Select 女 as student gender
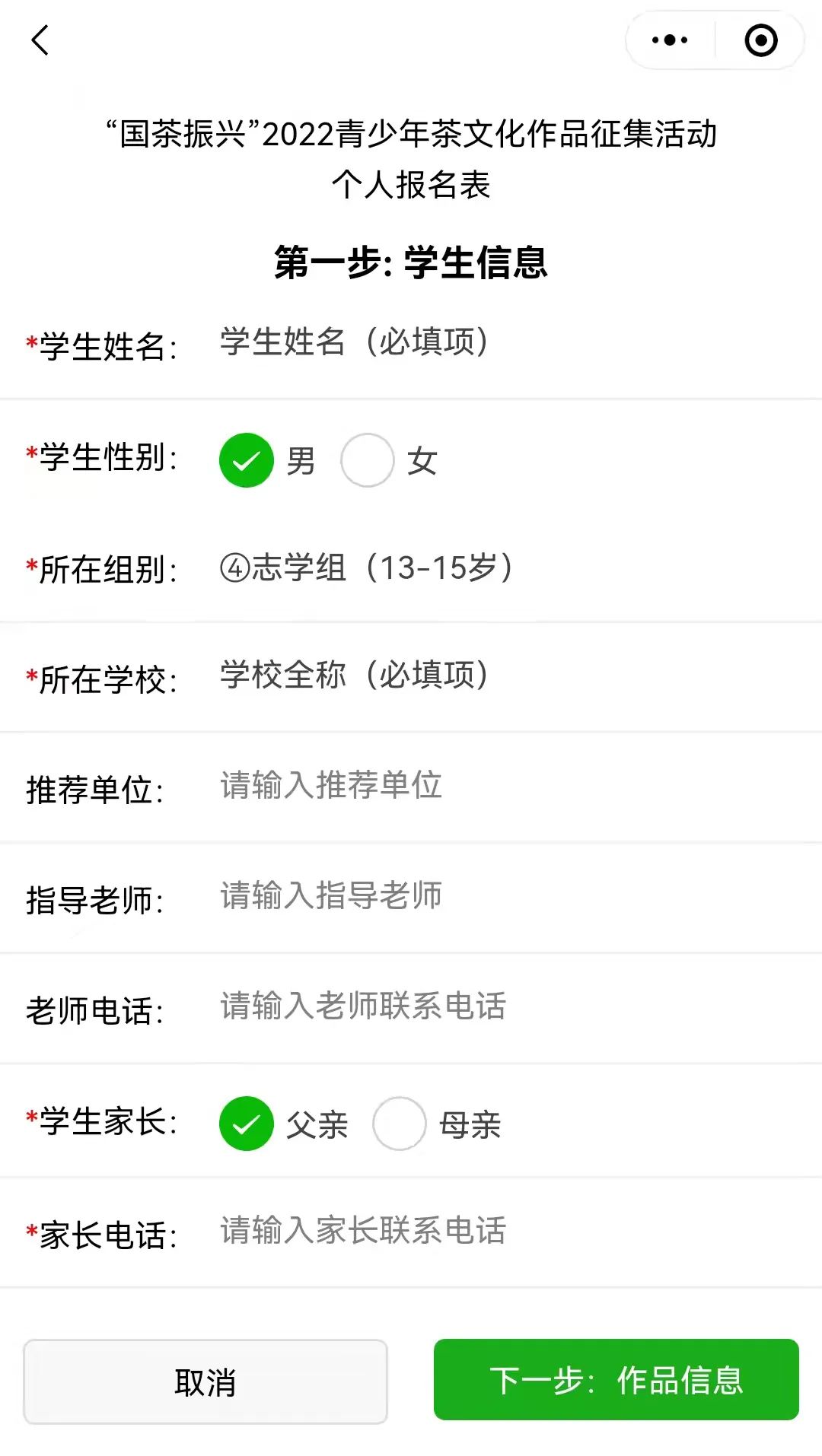Screen dimensions: 822x1456 368,460
